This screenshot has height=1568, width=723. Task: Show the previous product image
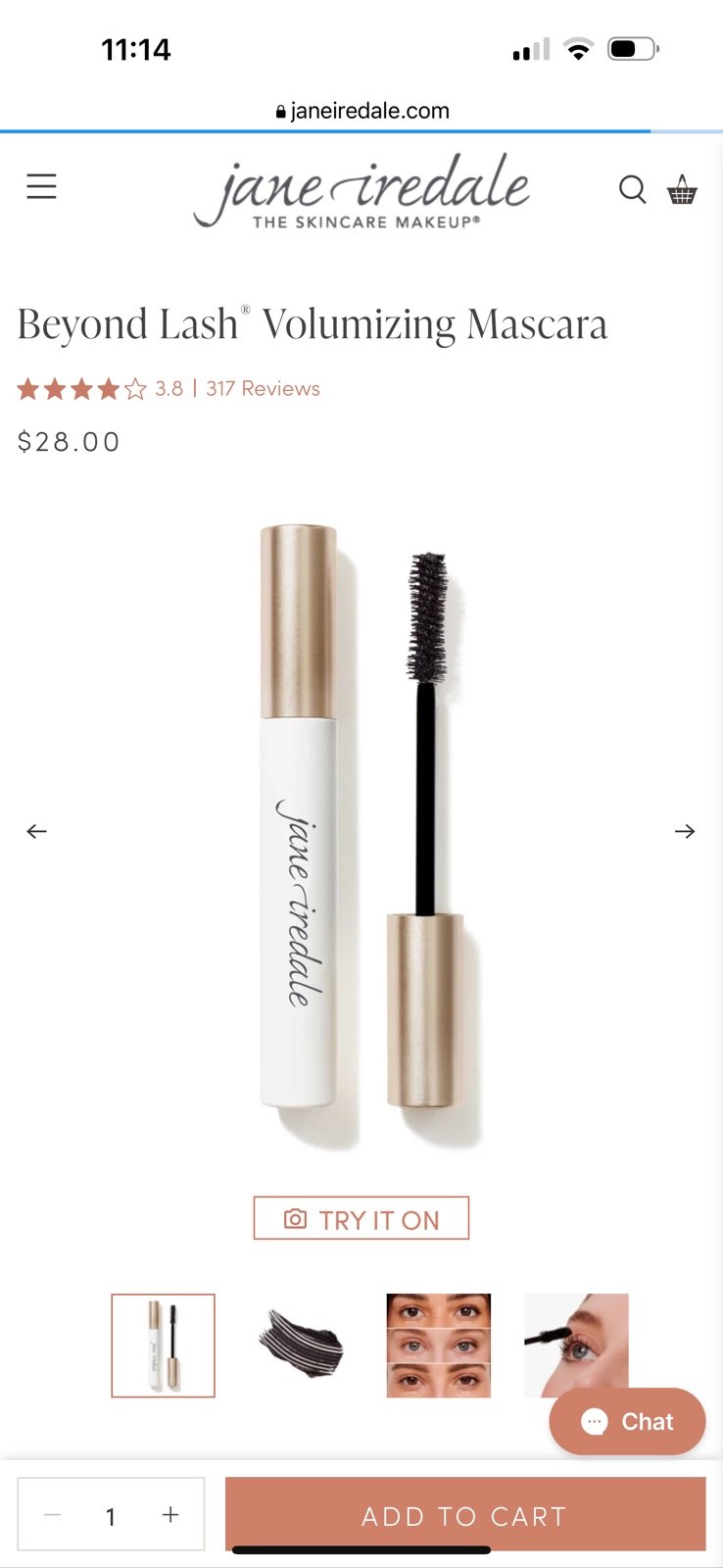click(x=36, y=831)
